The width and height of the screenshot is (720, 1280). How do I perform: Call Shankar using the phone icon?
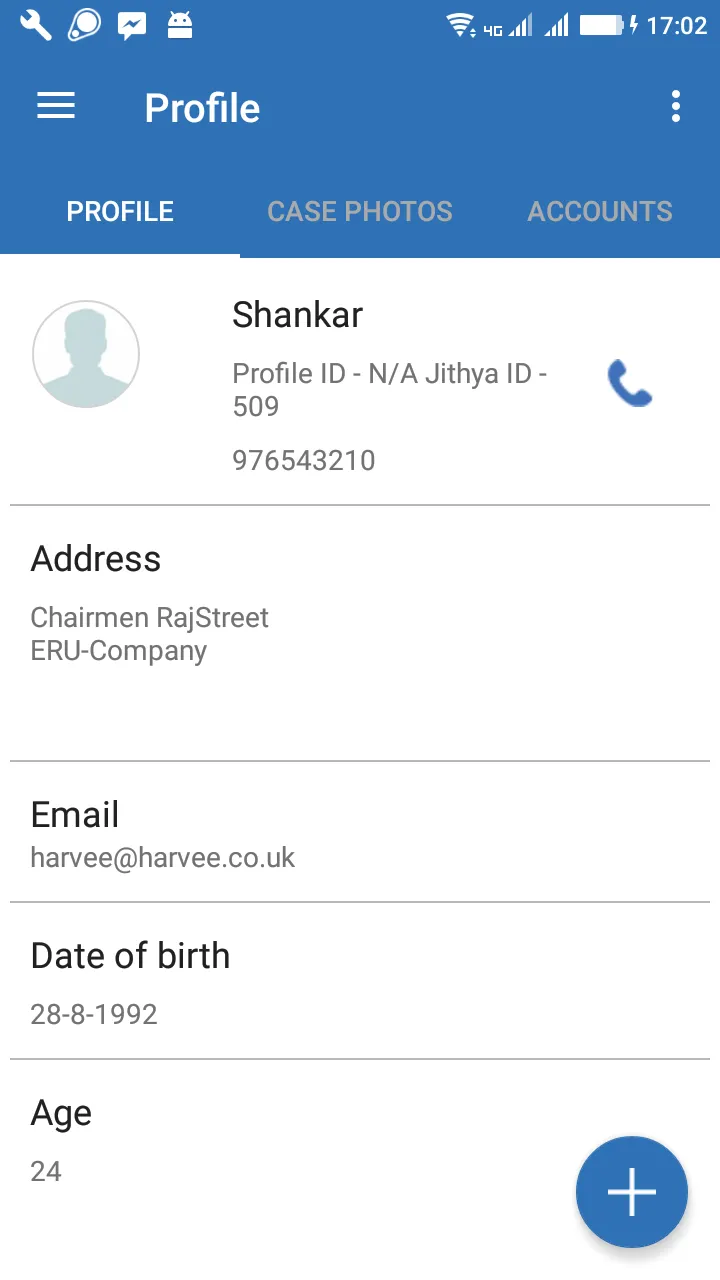(x=630, y=384)
